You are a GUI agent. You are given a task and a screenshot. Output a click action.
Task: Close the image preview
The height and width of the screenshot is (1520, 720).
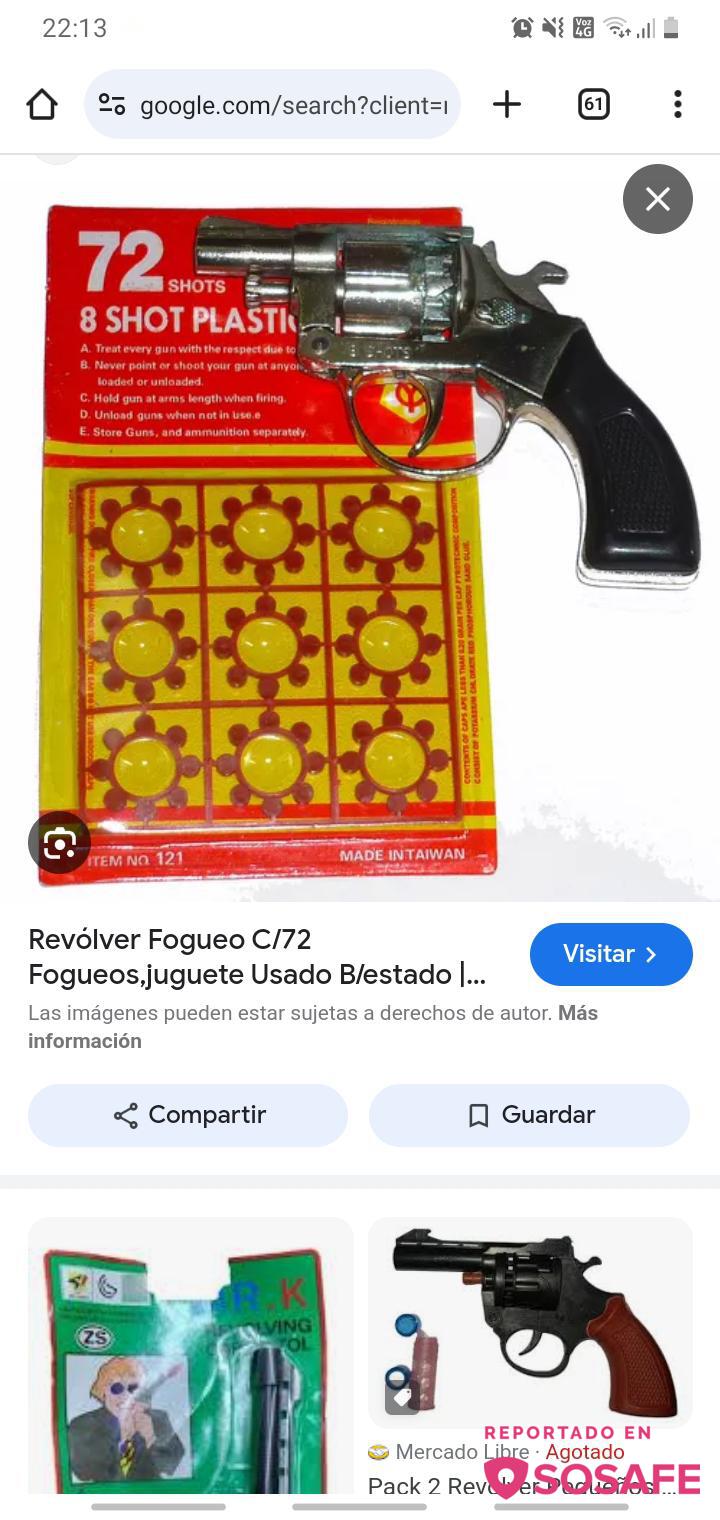pyautogui.click(x=657, y=199)
